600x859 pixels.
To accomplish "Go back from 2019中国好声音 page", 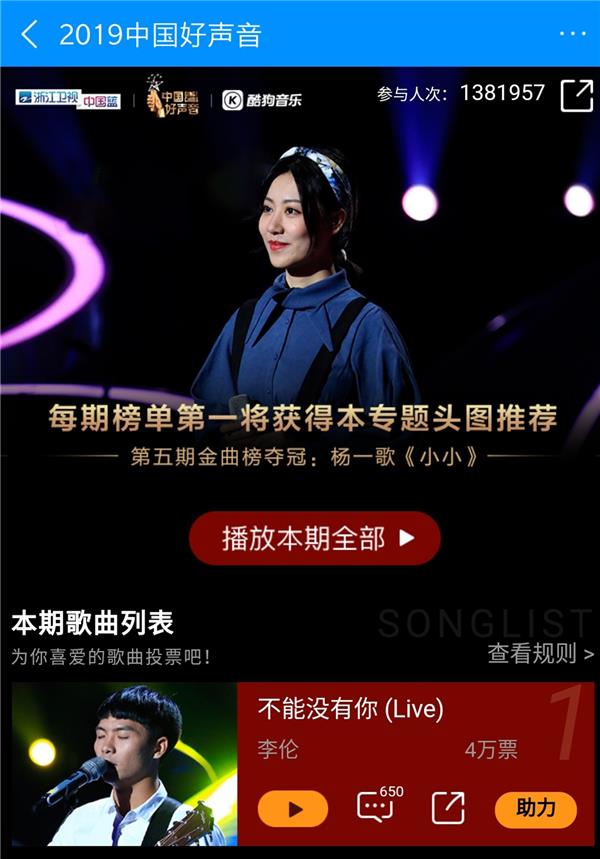I will pyautogui.click(x=29, y=34).
